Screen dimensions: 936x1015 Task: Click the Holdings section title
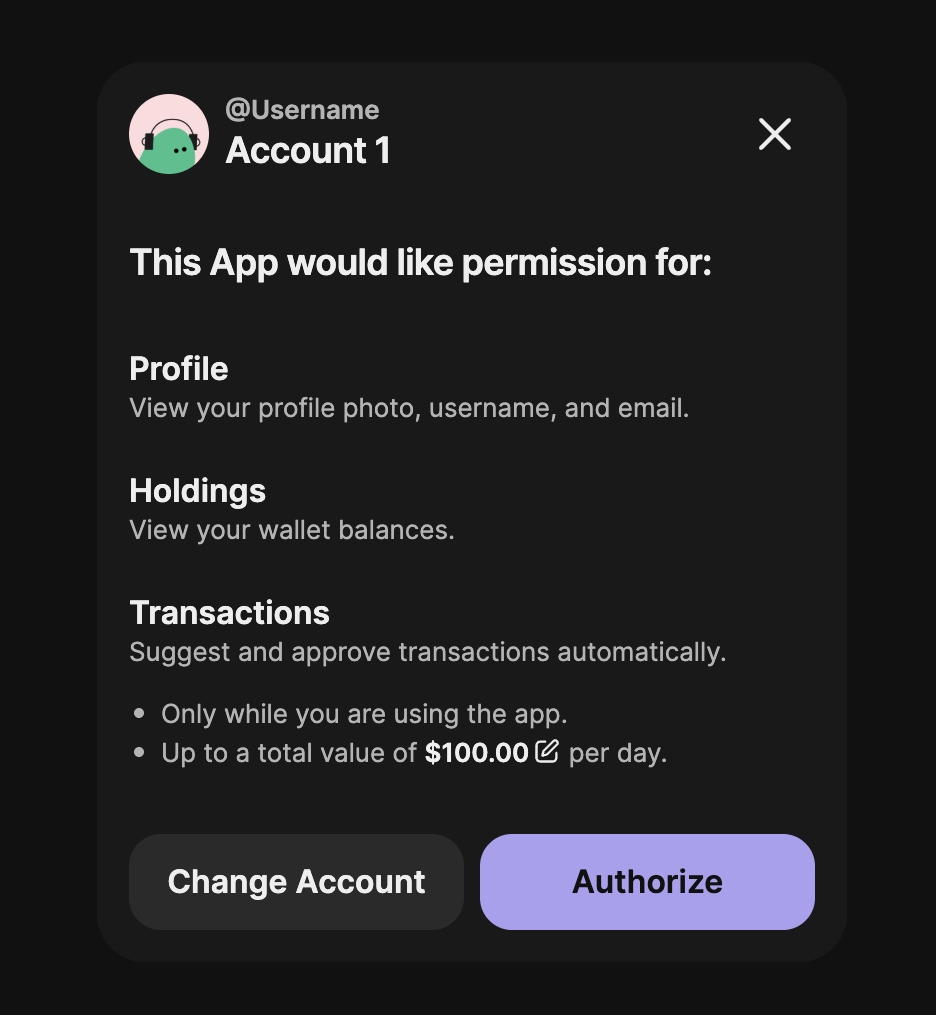[197, 491]
